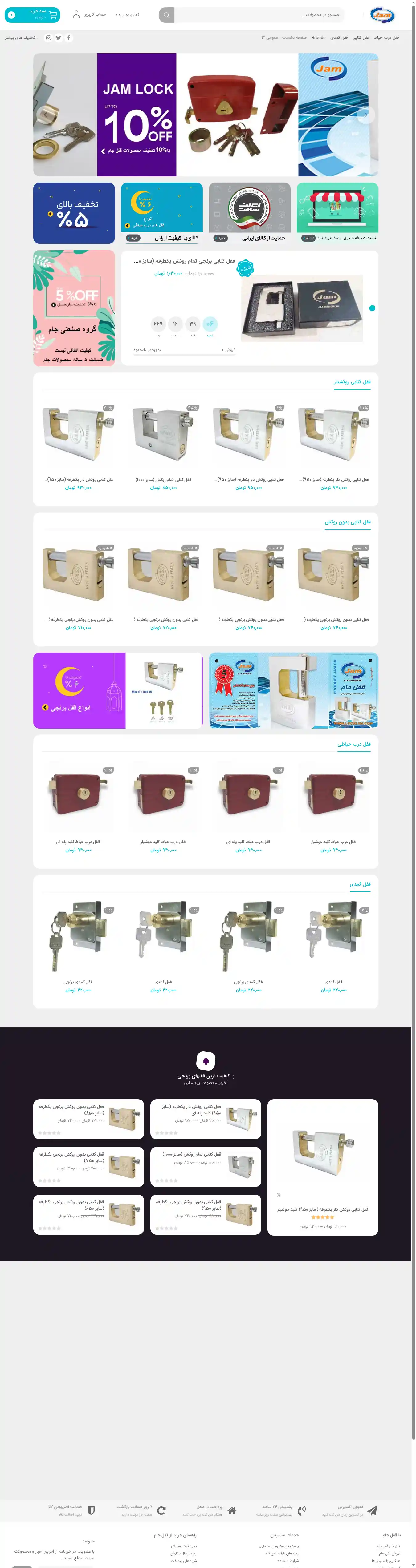416x1568 pixels.
Task: Open the Instagram icon link
Action: tap(49, 38)
